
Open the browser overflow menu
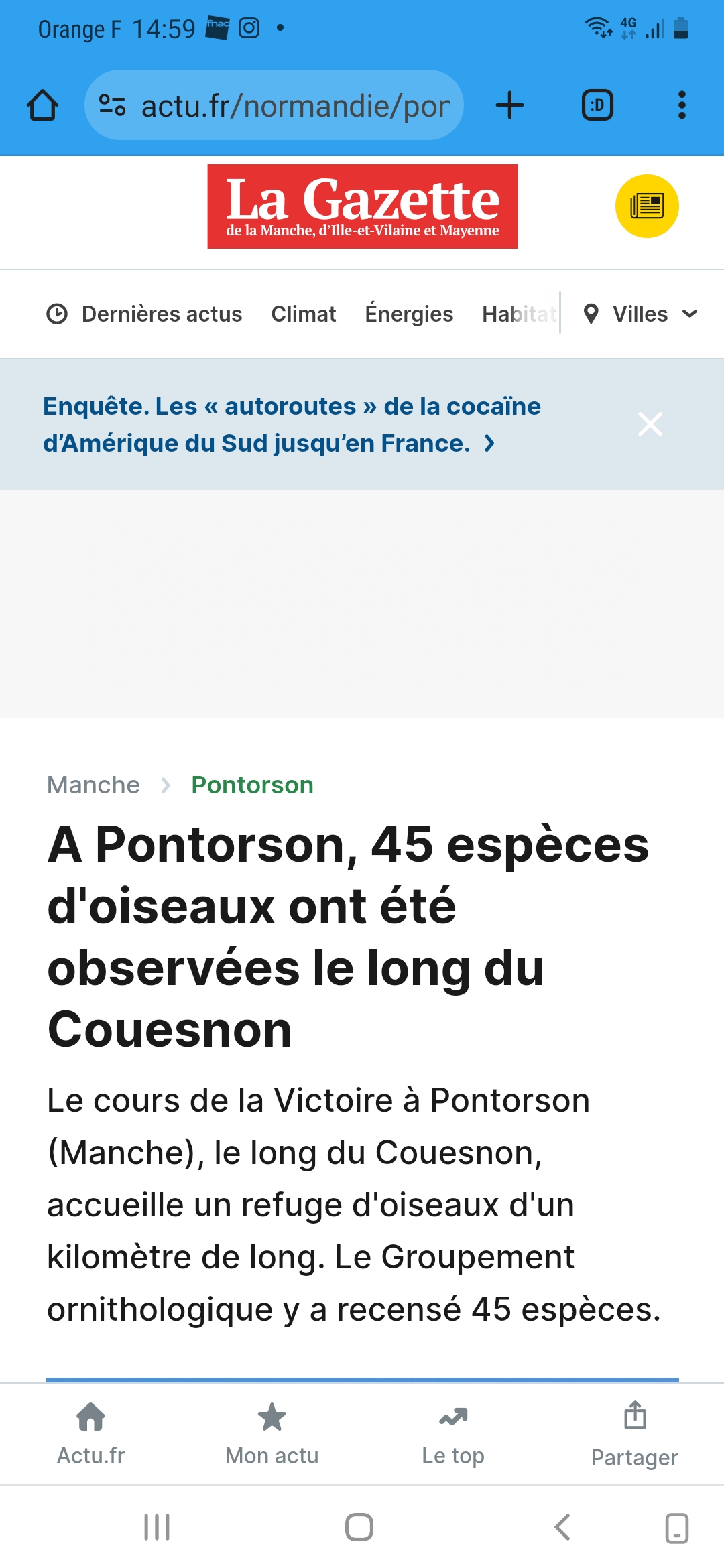click(682, 105)
